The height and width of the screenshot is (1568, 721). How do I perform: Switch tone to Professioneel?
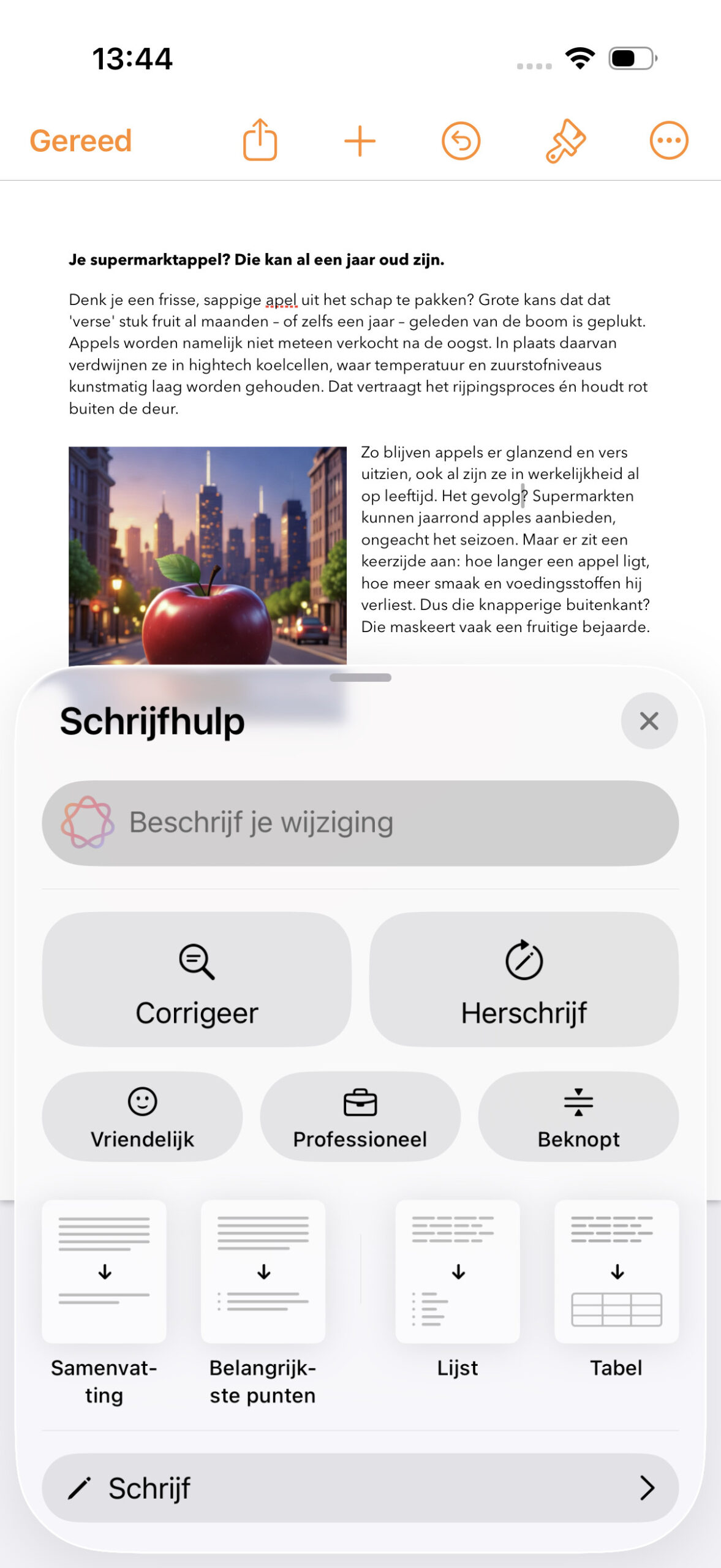(x=360, y=1117)
